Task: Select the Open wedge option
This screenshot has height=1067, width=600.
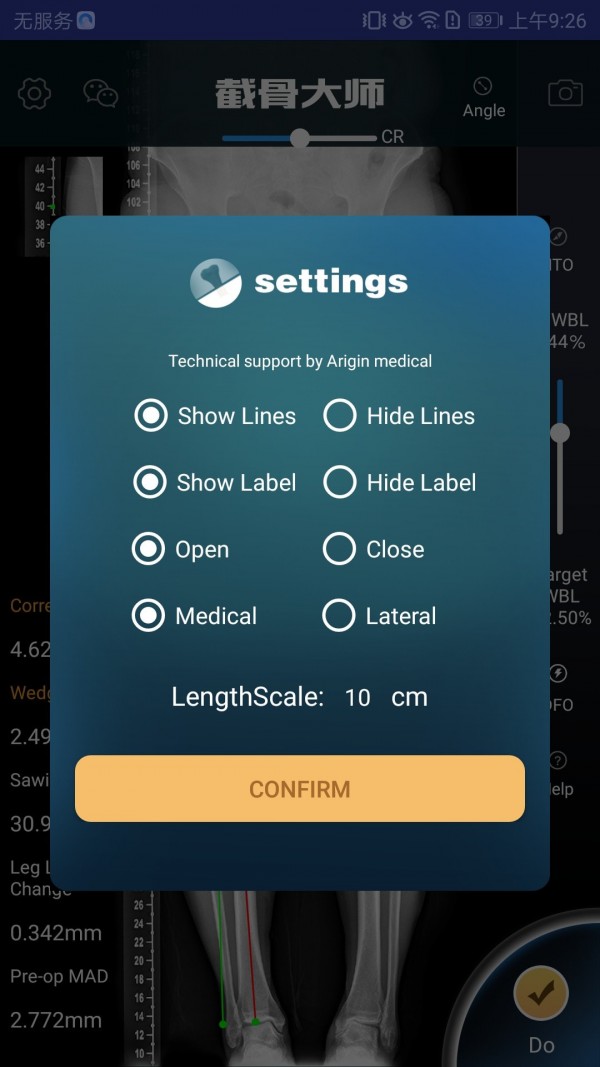Action: click(149, 549)
